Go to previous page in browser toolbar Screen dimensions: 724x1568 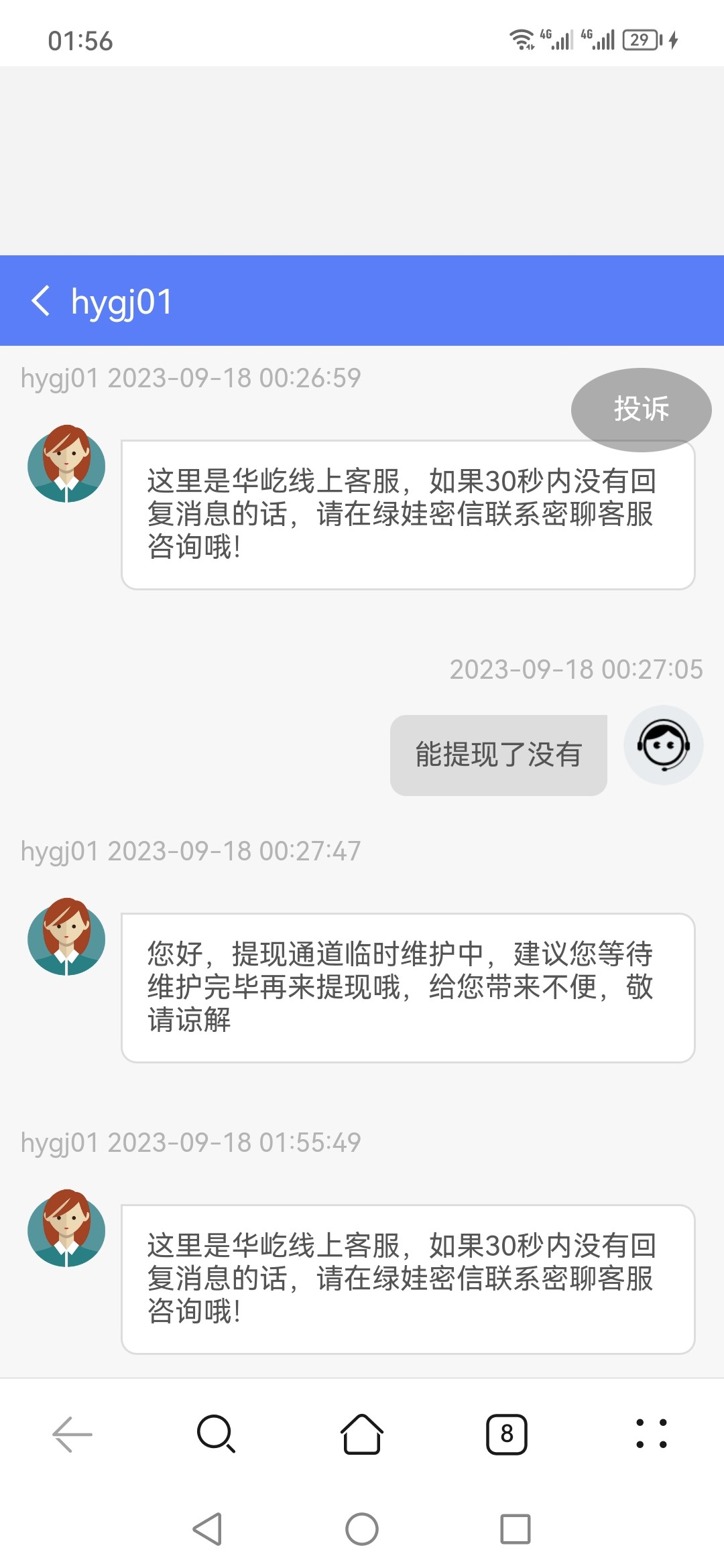click(x=72, y=1434)
